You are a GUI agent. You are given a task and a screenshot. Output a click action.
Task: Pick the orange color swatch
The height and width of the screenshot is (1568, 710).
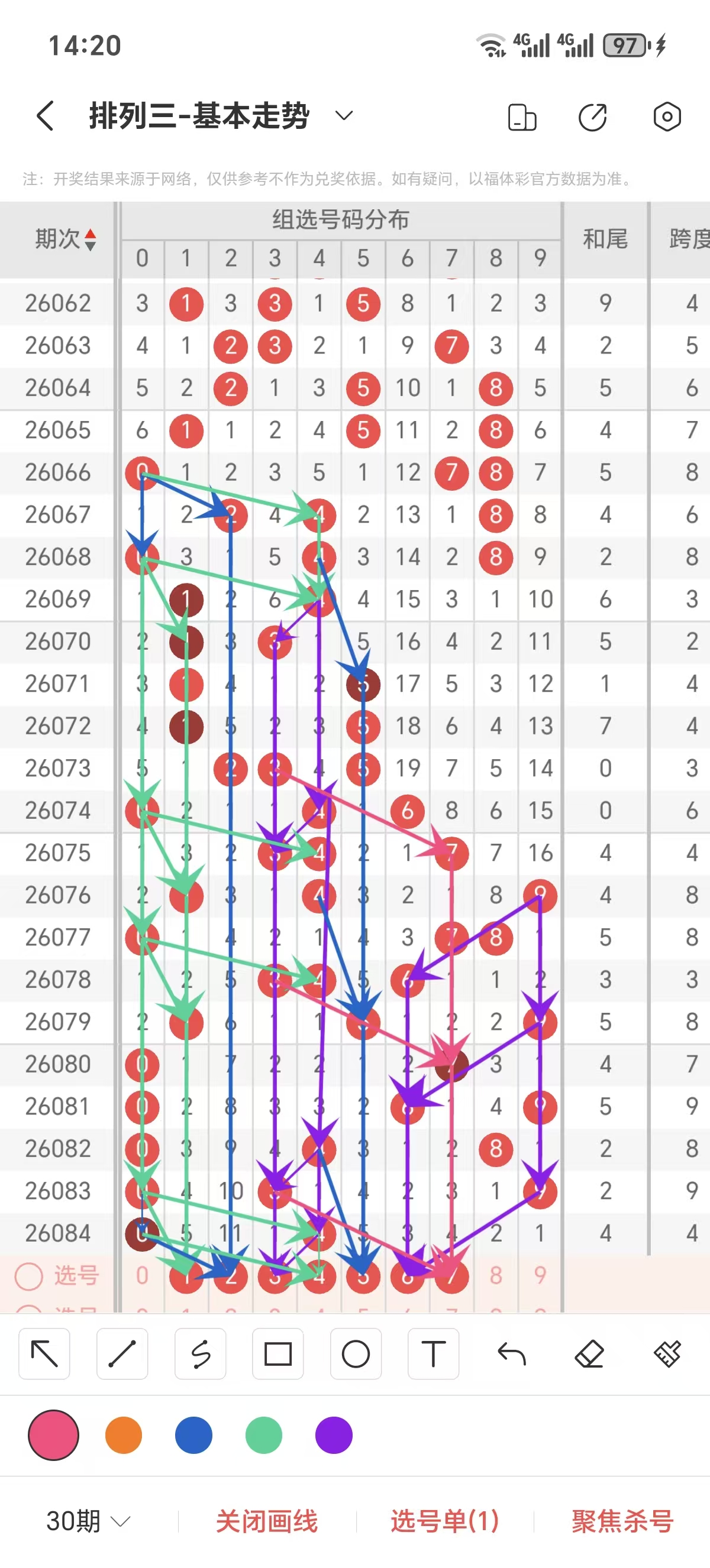point(124,1435)
